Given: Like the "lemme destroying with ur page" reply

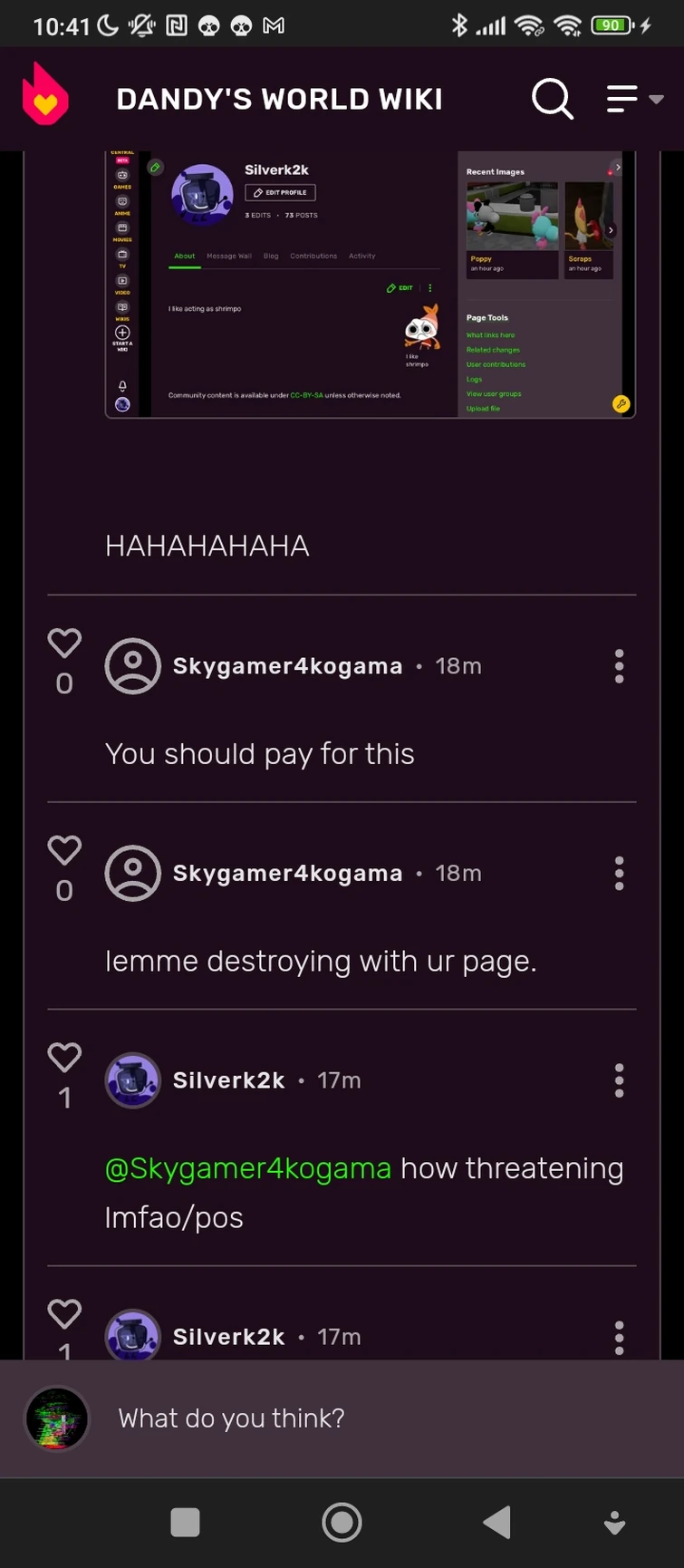Looking at the screenshot, I should click(x=64, y=851).
